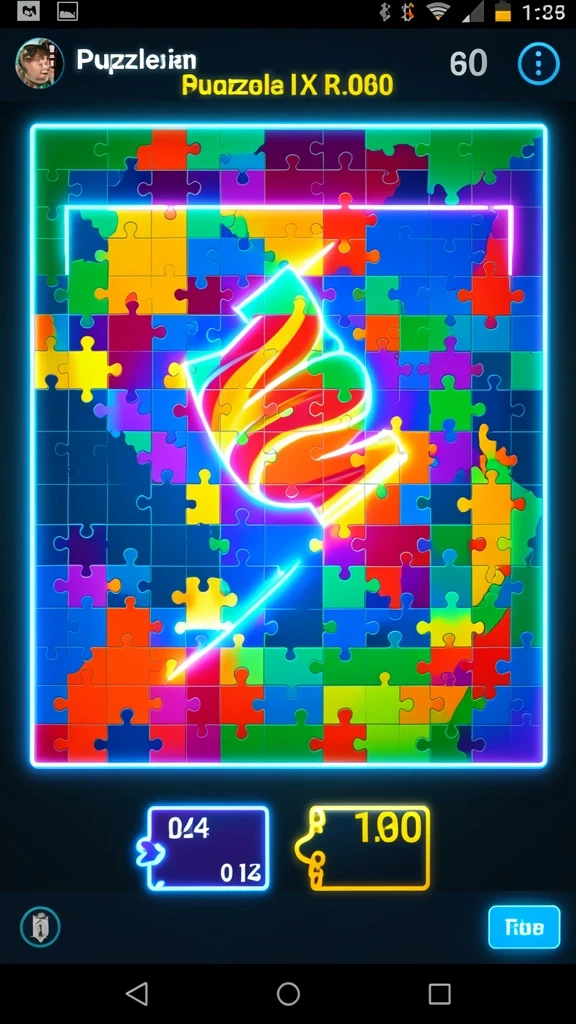This screenshot has height=1024, width=576.
Task: Select the blue puzzle piece card
Action: tap(204, 848)
